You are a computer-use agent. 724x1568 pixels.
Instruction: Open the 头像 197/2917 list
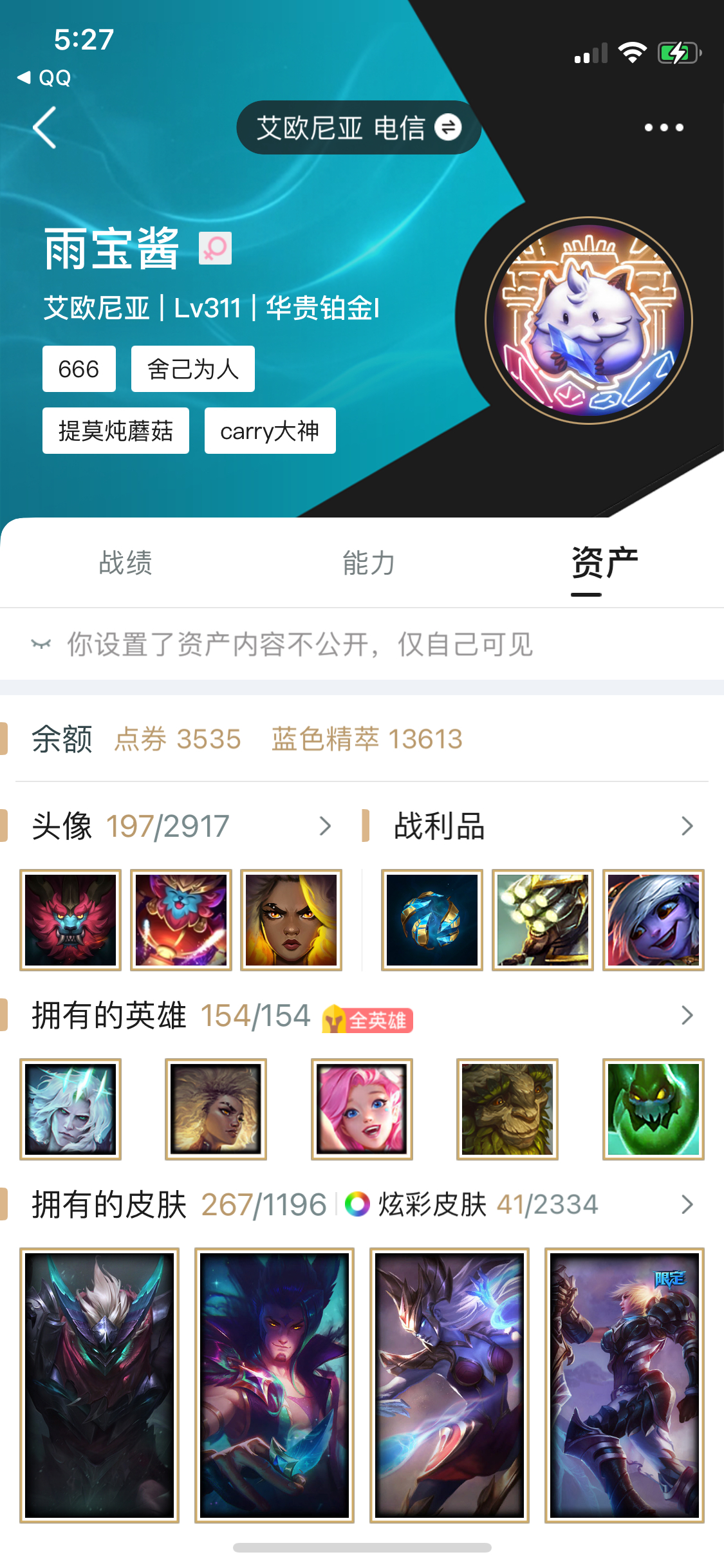click(180, 826)
